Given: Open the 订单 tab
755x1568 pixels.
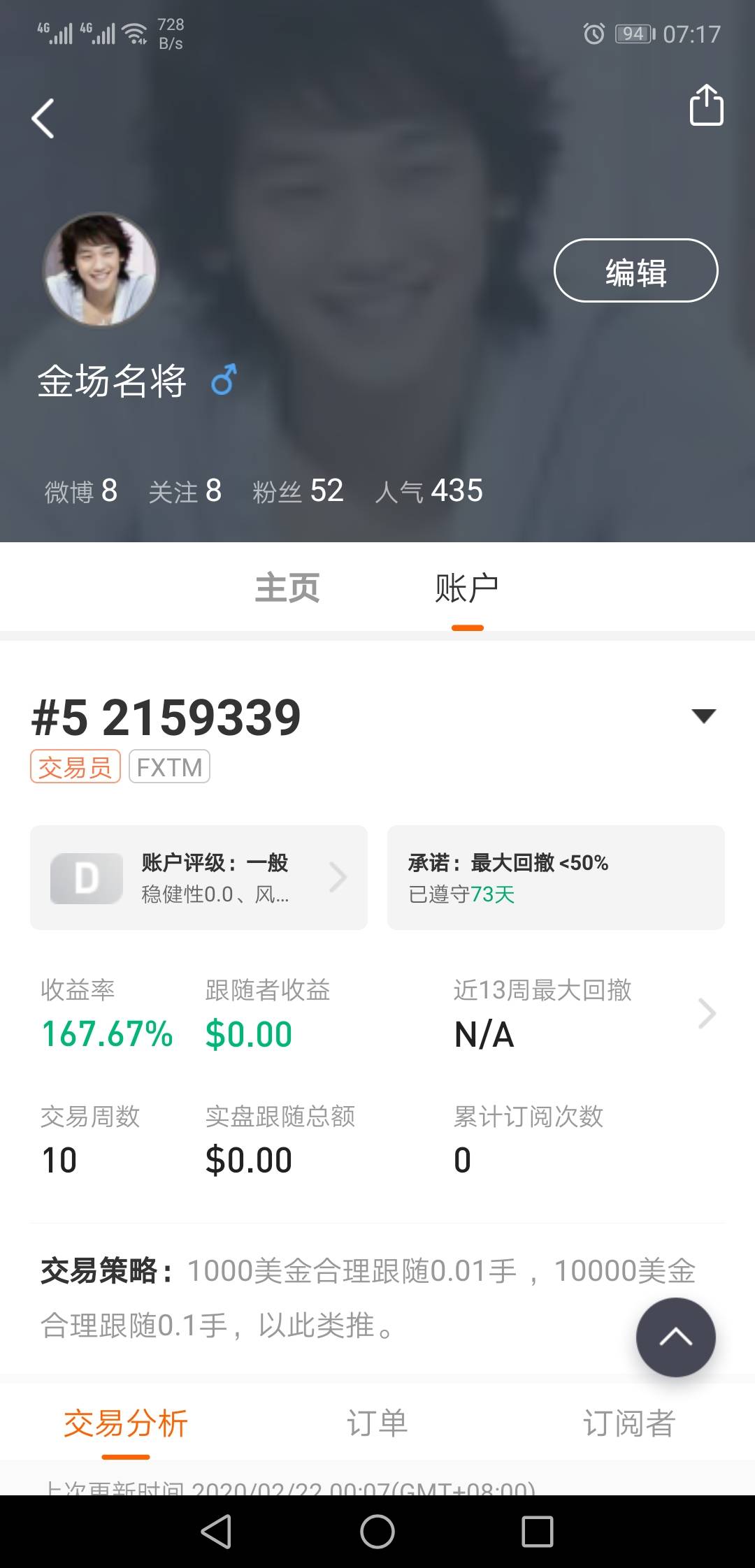Looking at the screenshot, I should tap(377, 1424).
